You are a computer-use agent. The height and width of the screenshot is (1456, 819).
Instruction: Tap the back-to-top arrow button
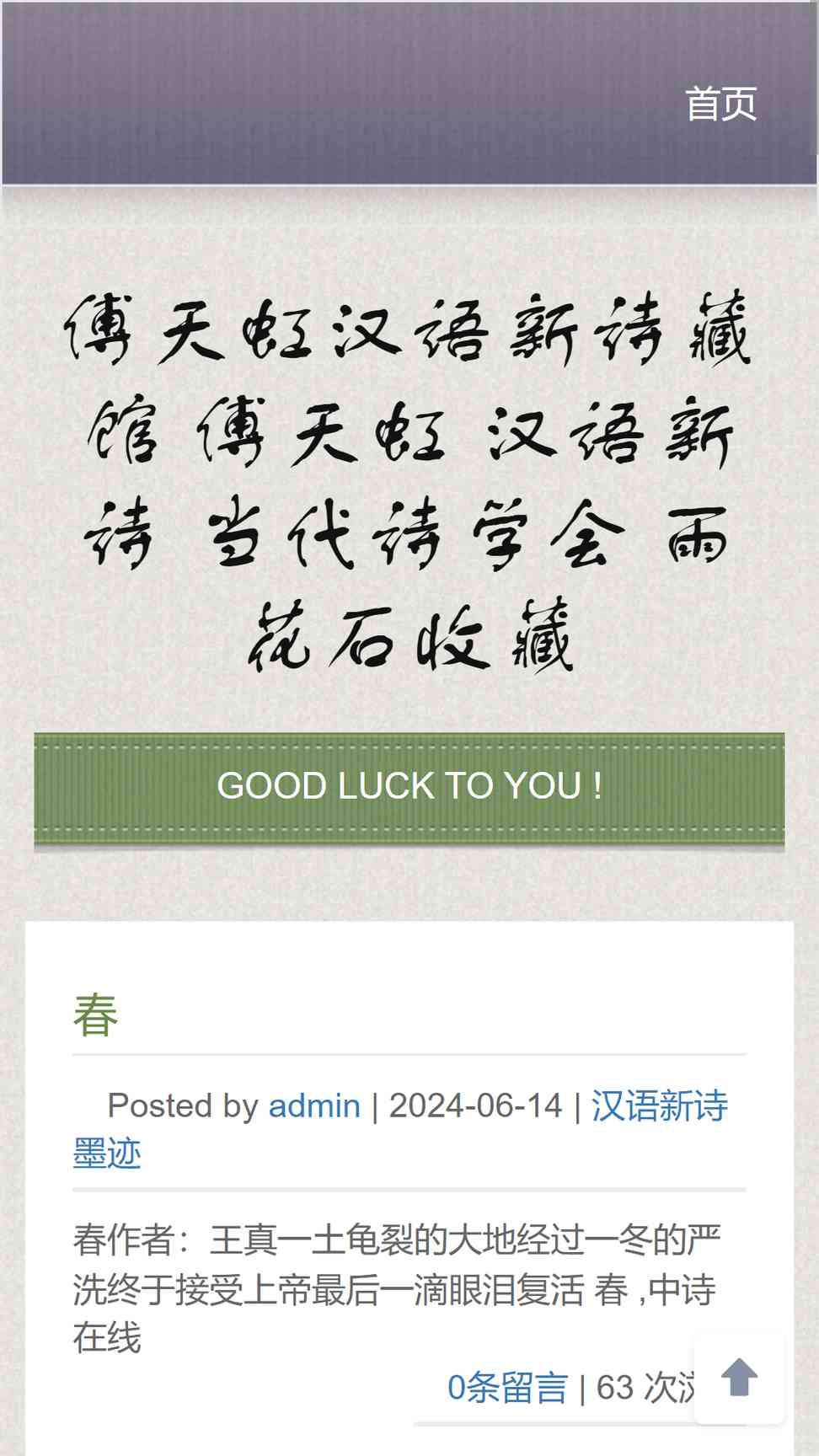[739, 1378]
